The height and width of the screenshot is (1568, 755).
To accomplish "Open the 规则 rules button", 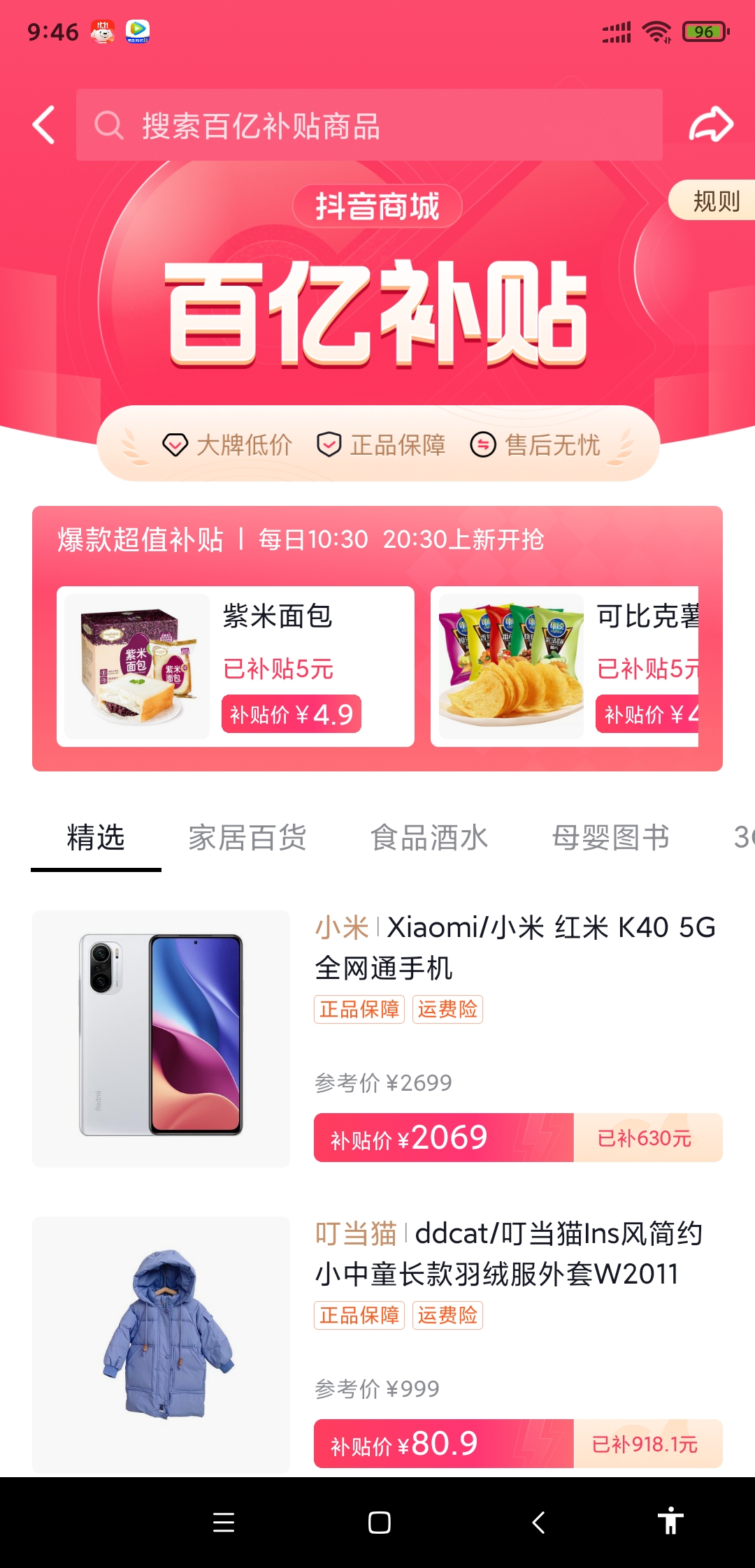I will coord(715,201).
